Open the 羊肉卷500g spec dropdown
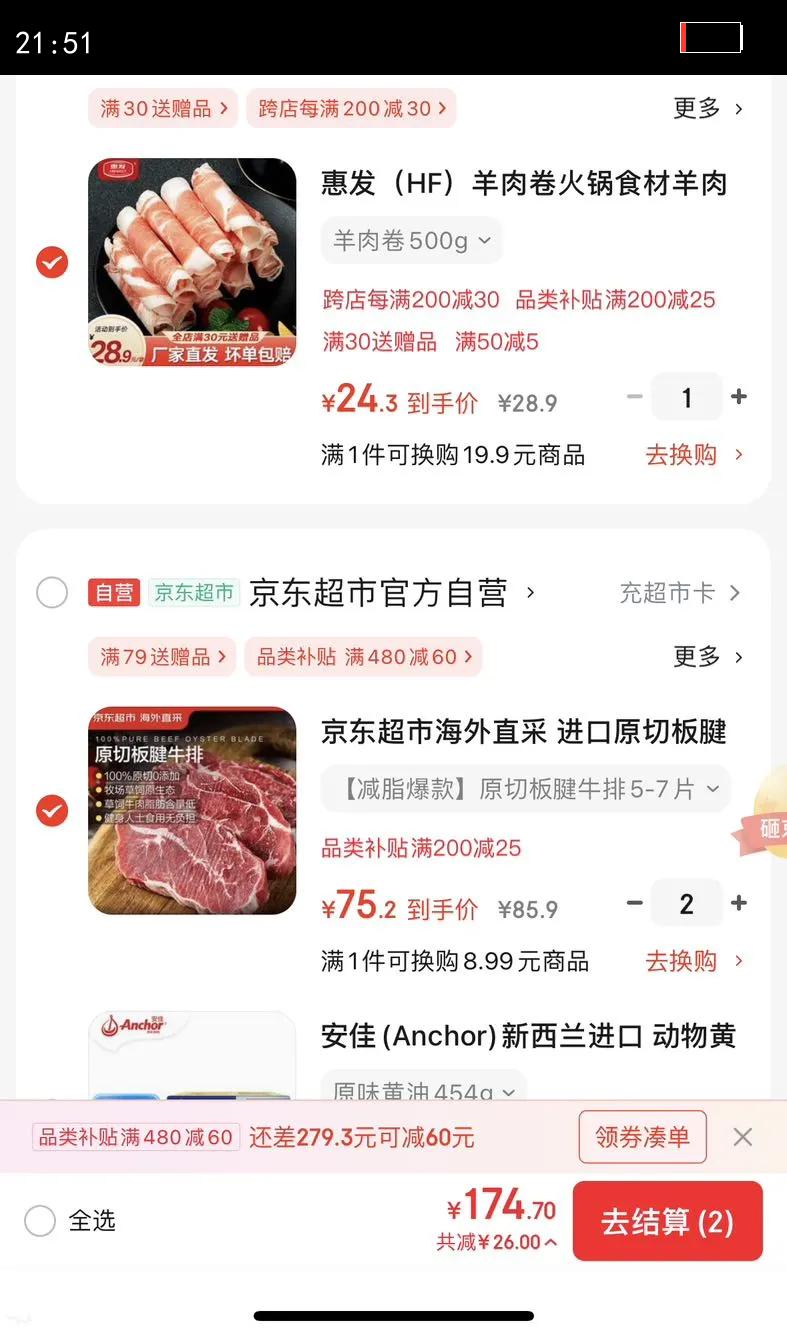The height and width of the screenshot is (1337, 787). point(411,241)
